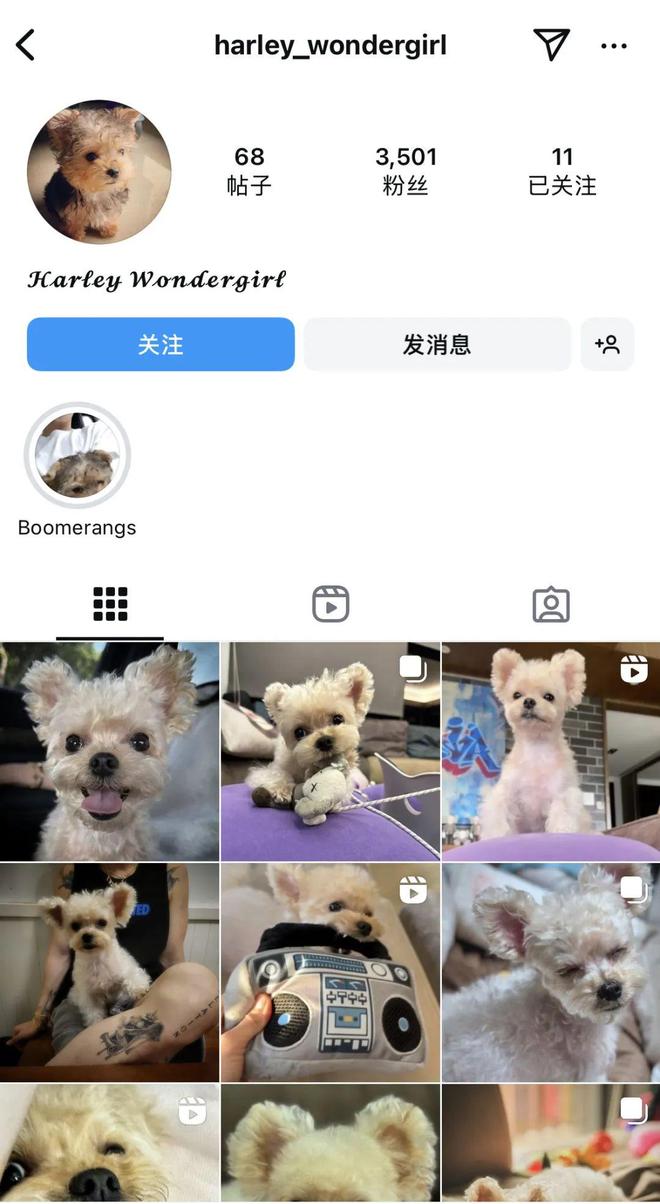Follow with the blue 关注 button
Viewport: 660px width, 1204px height.
tap(161, 344)
